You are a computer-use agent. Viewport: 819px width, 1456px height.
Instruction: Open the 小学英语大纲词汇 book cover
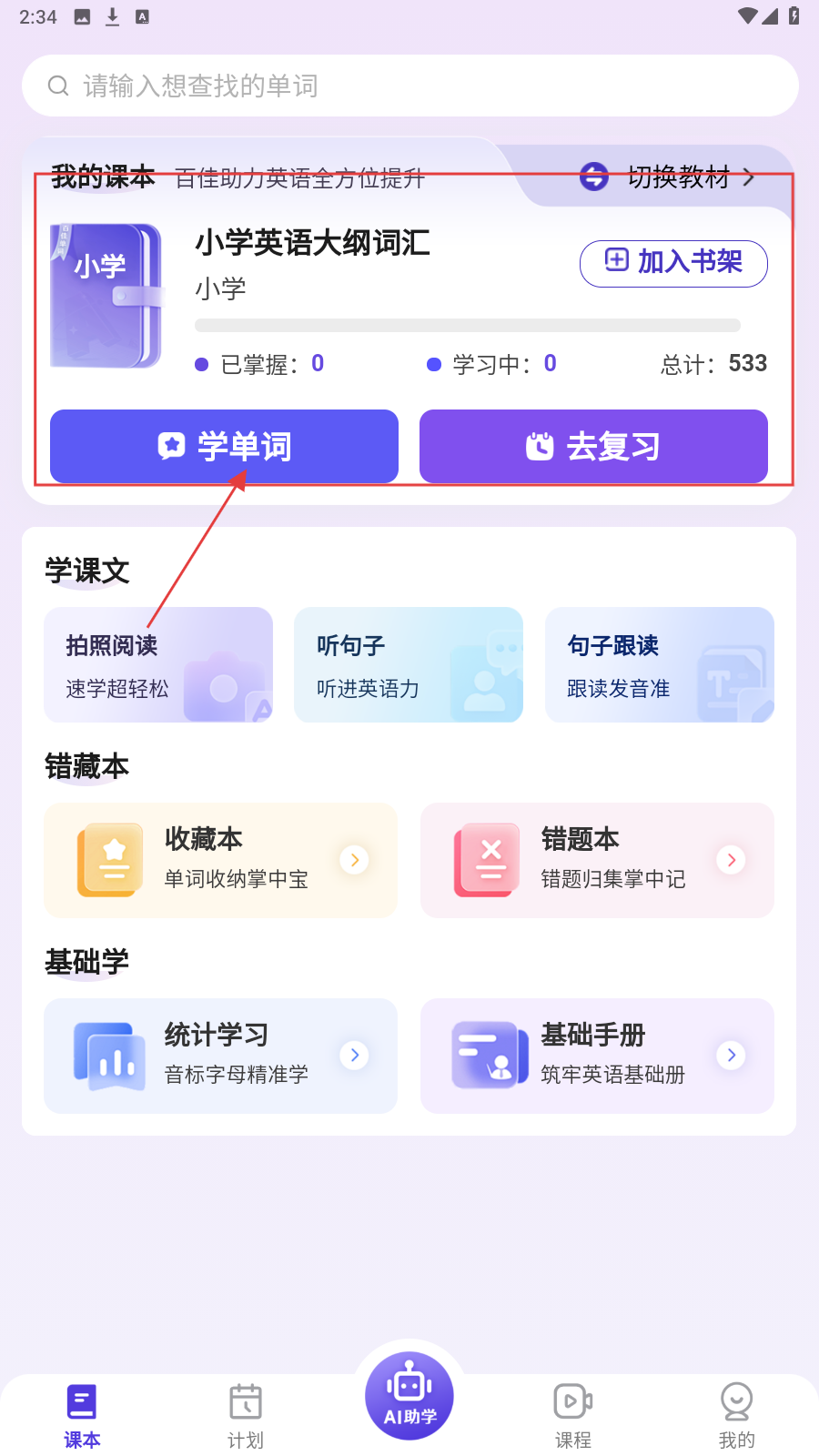pyautogui.click(x=106, y=296)
